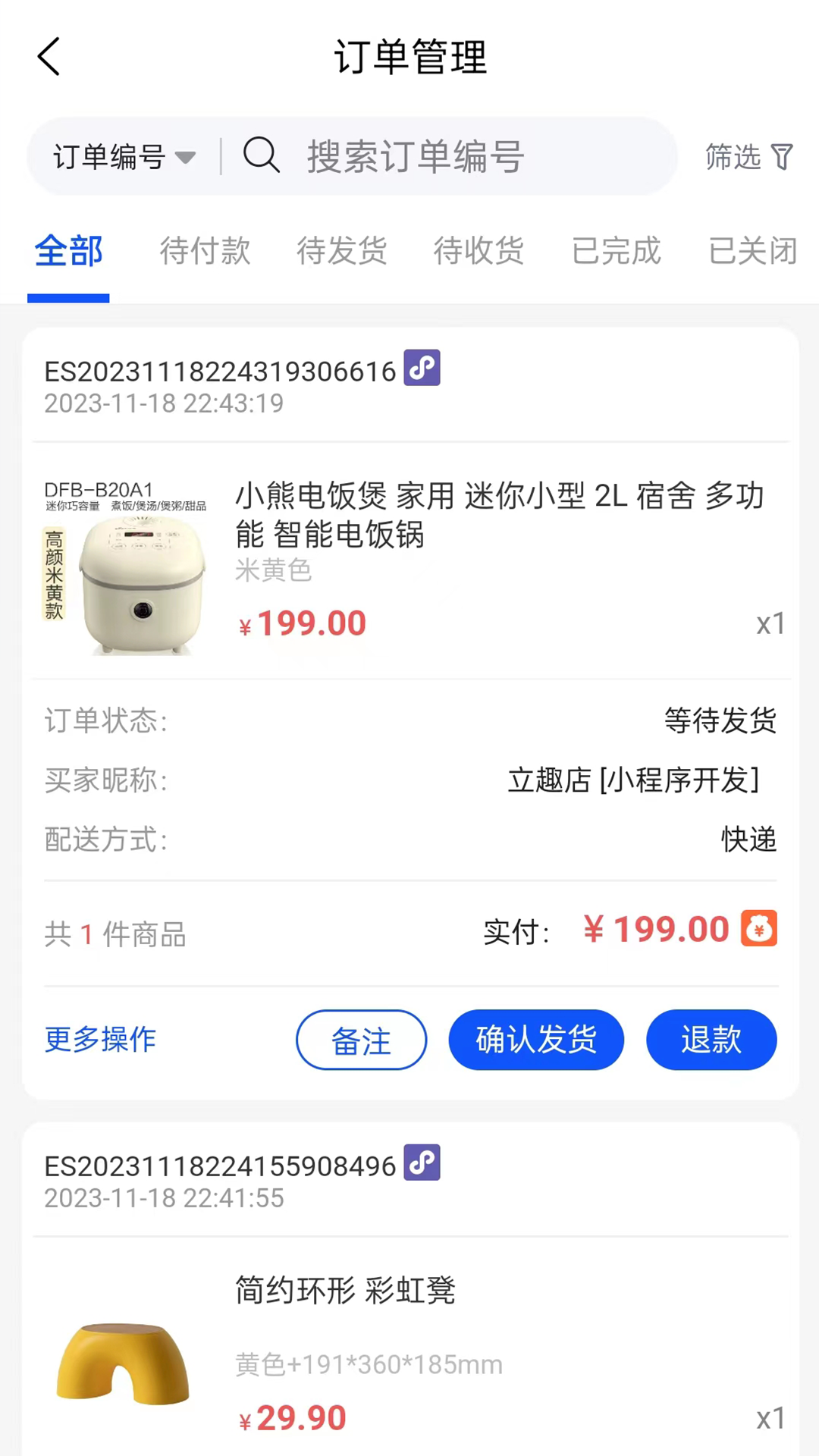Image resolution: width=819 pixels, height=1456 pixels.
Task: Click the 备注 button
Action: coord(361,1040)
